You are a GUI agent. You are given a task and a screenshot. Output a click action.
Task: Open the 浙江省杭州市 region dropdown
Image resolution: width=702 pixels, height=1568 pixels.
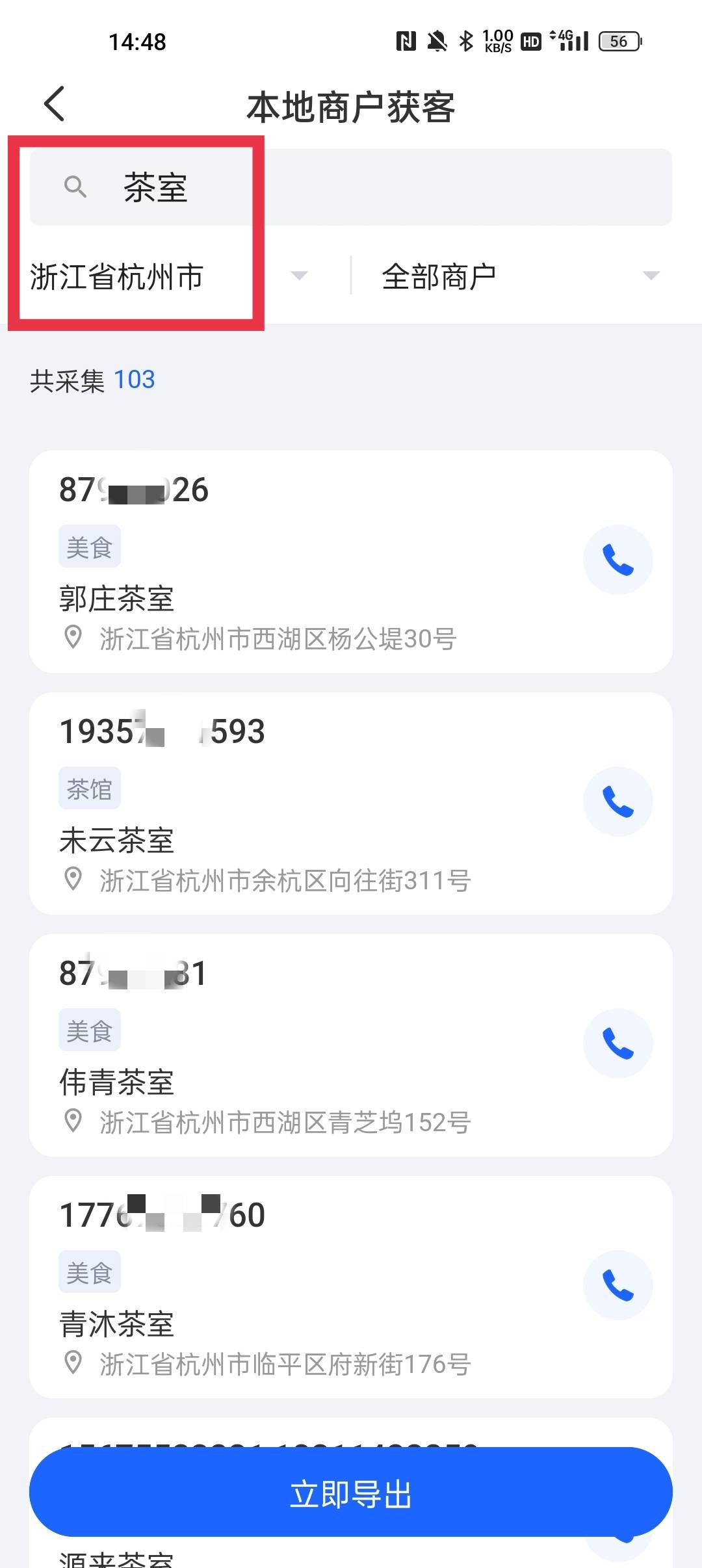[x=169, y=276]
